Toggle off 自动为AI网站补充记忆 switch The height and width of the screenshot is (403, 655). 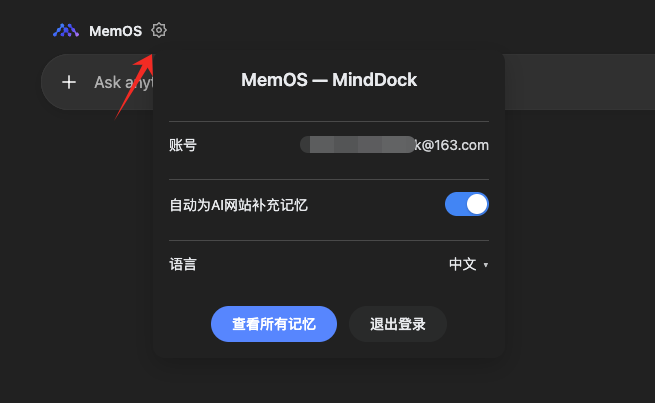(x=466, y=205)
